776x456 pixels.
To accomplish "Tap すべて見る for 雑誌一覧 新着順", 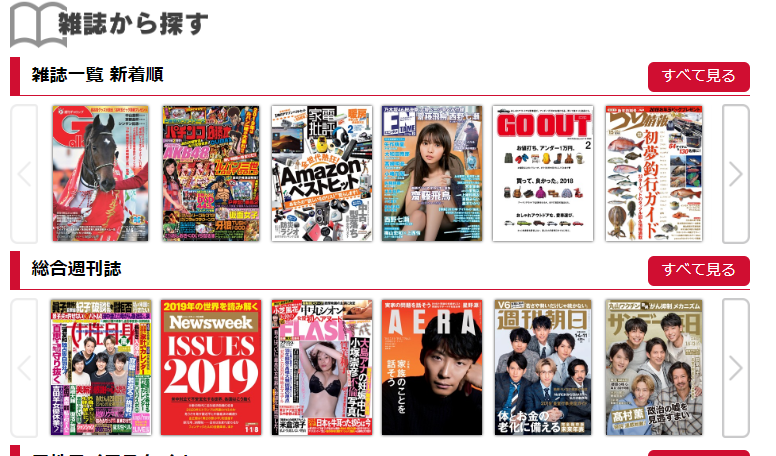I will 698,76.
